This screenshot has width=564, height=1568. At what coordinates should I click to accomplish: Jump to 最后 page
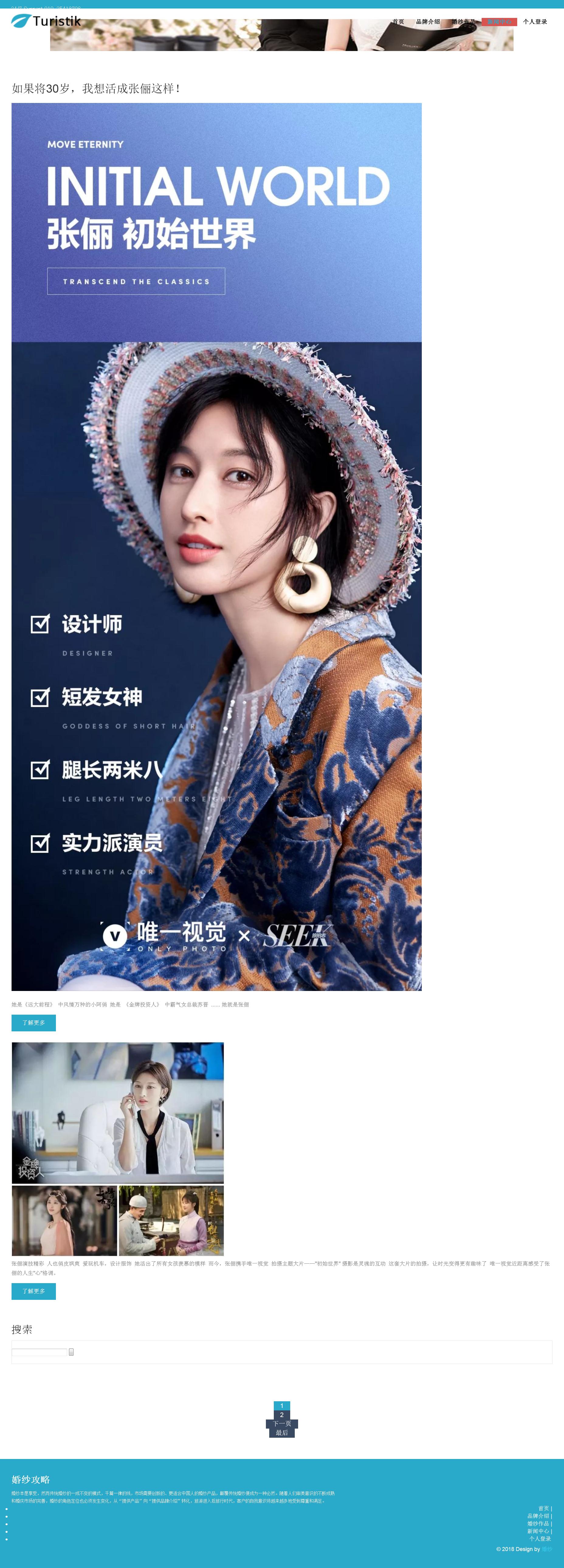[x=281, y=1433]
